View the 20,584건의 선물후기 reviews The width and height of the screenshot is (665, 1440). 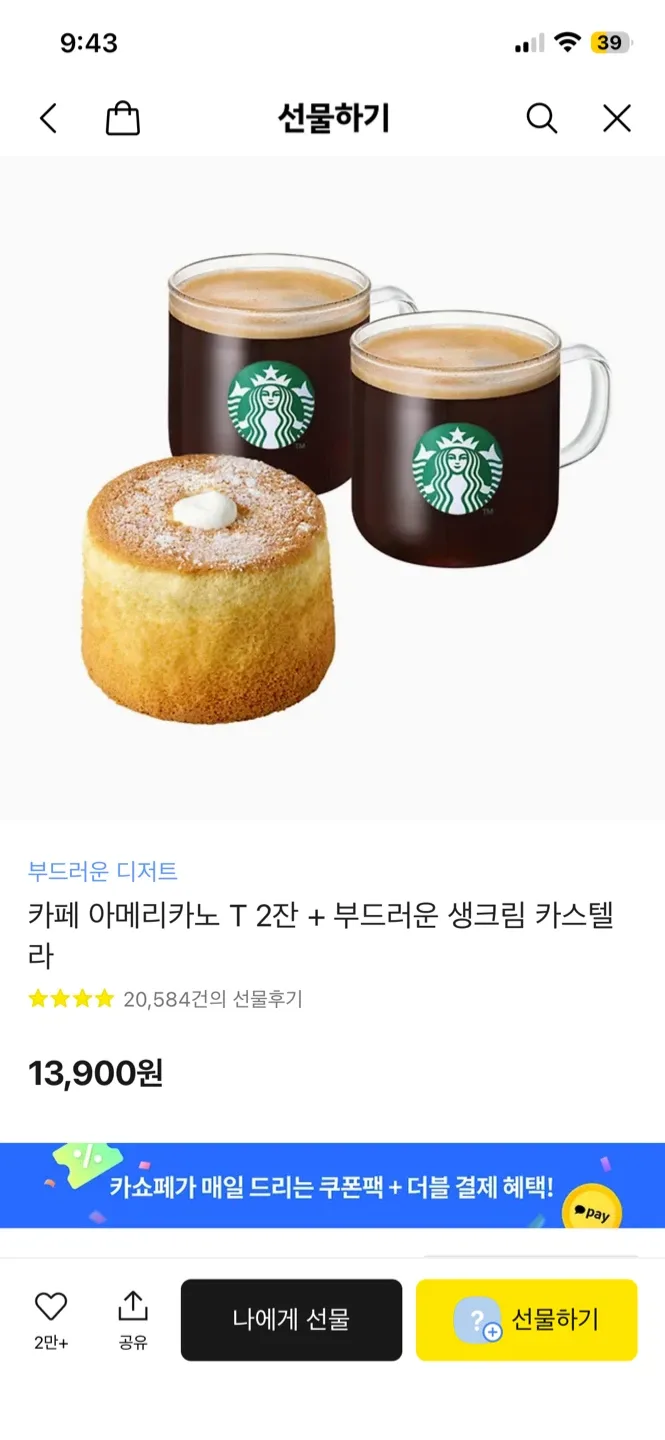(212, 999)
